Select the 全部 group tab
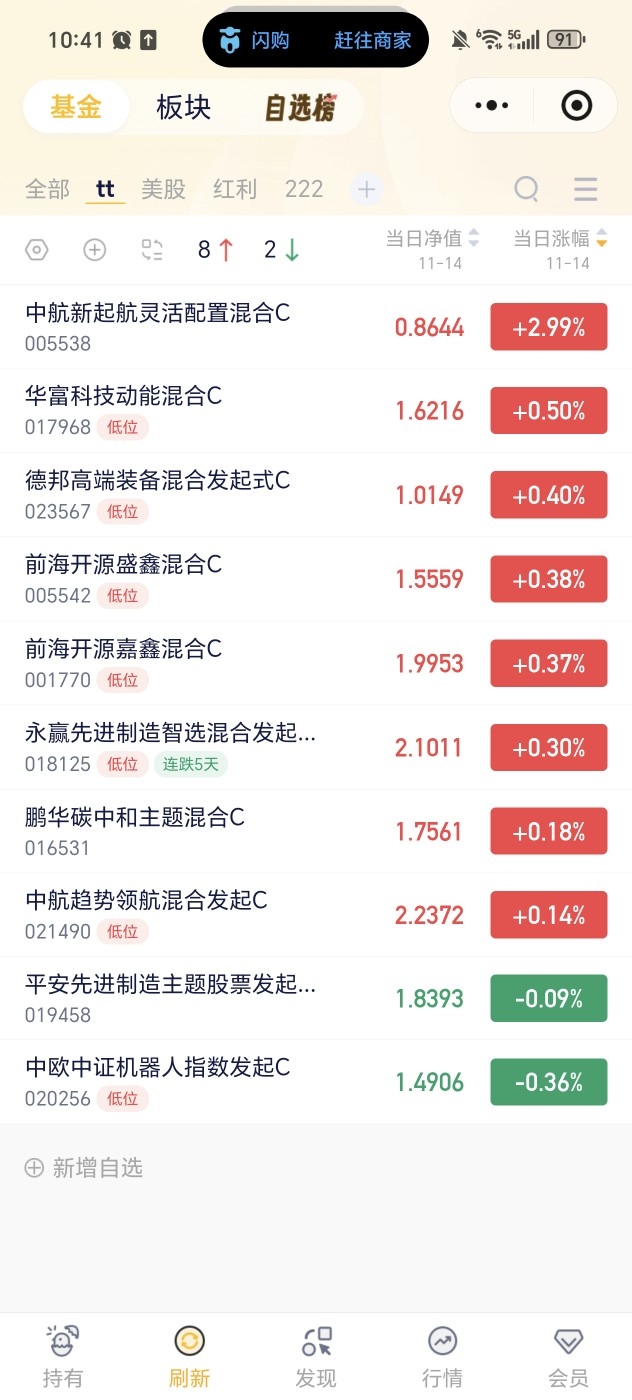Image resolution: width=632 pixels, height=1400 pixels. [x=47, y=189]
